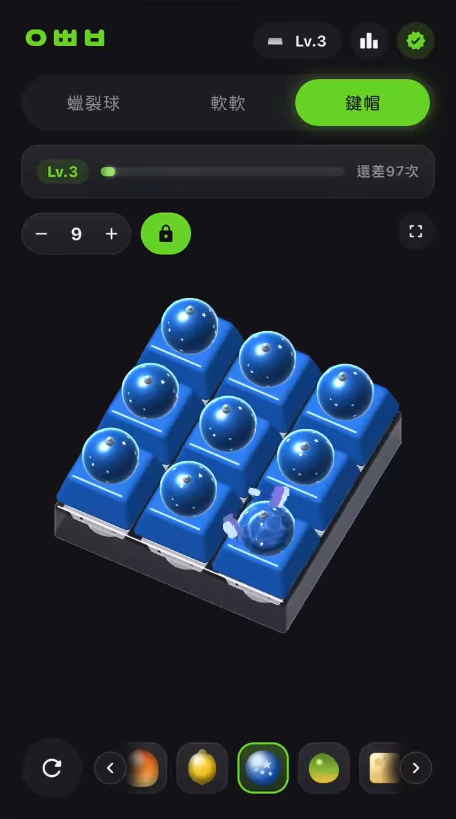The height and width of the screenshot is (819, 456).
Task: Choose the lemon keycap skin
Action: coord(202,768)
